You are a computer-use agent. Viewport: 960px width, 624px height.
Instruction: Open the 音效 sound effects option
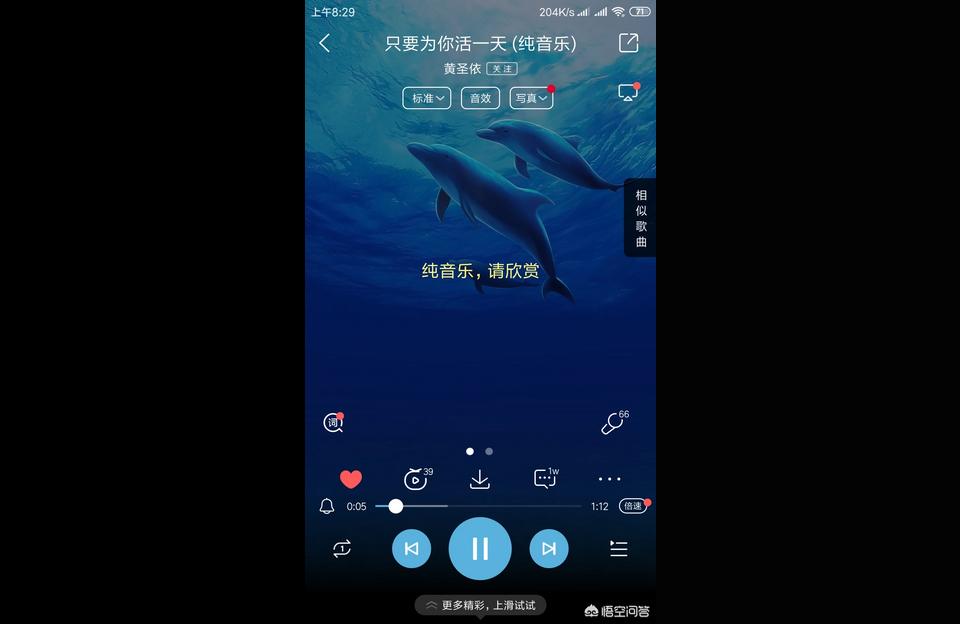480,98
